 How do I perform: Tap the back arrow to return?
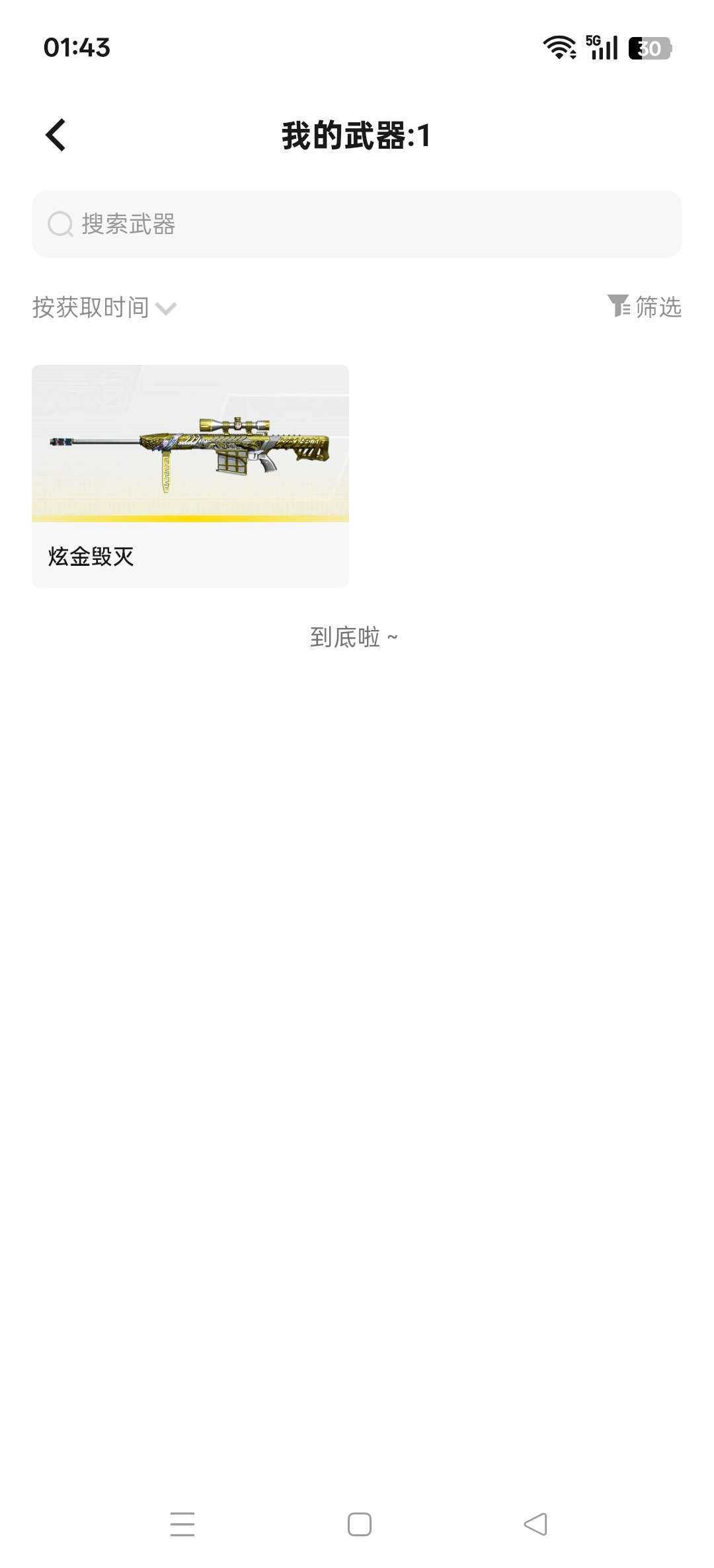[x=56, y=135]
